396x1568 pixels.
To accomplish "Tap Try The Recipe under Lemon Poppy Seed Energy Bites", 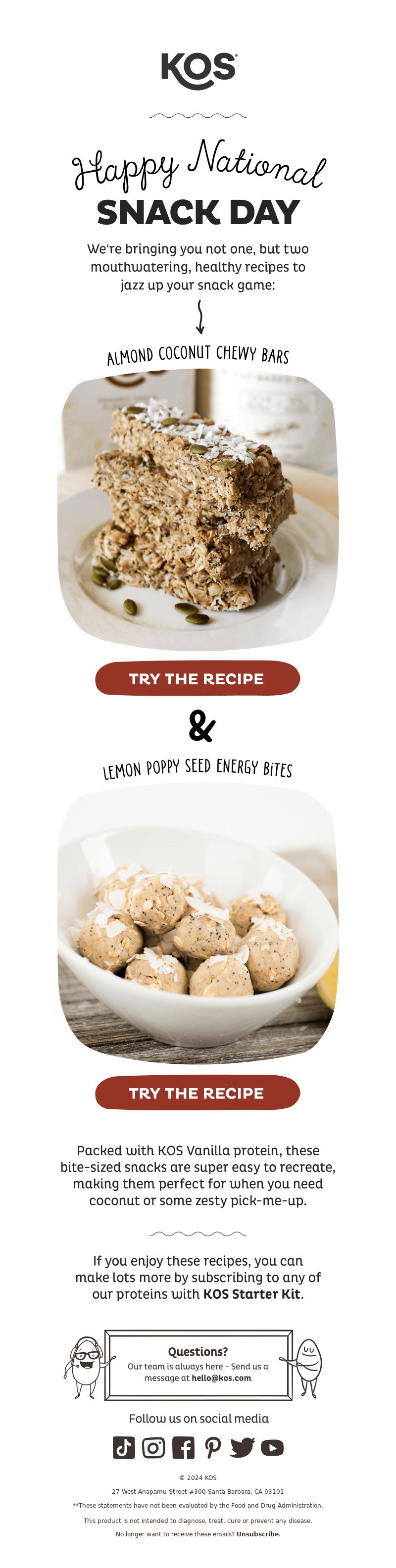I will [198, 1093].
